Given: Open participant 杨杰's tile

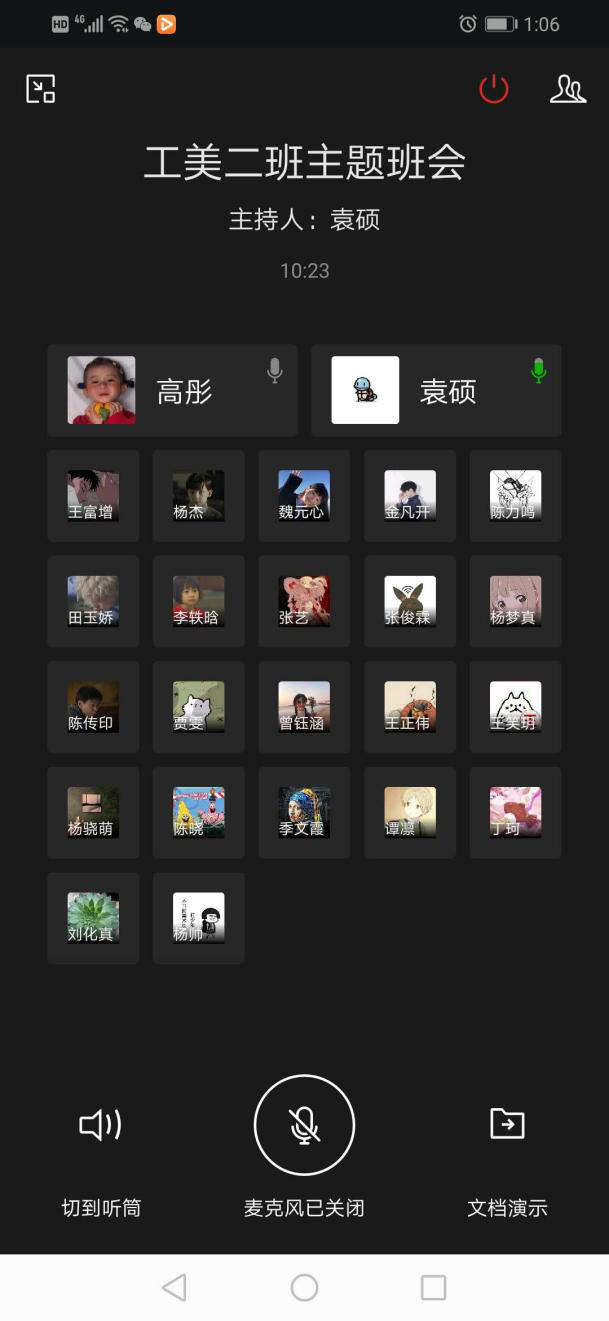Looking at the screenshot, I should (198, 496).
